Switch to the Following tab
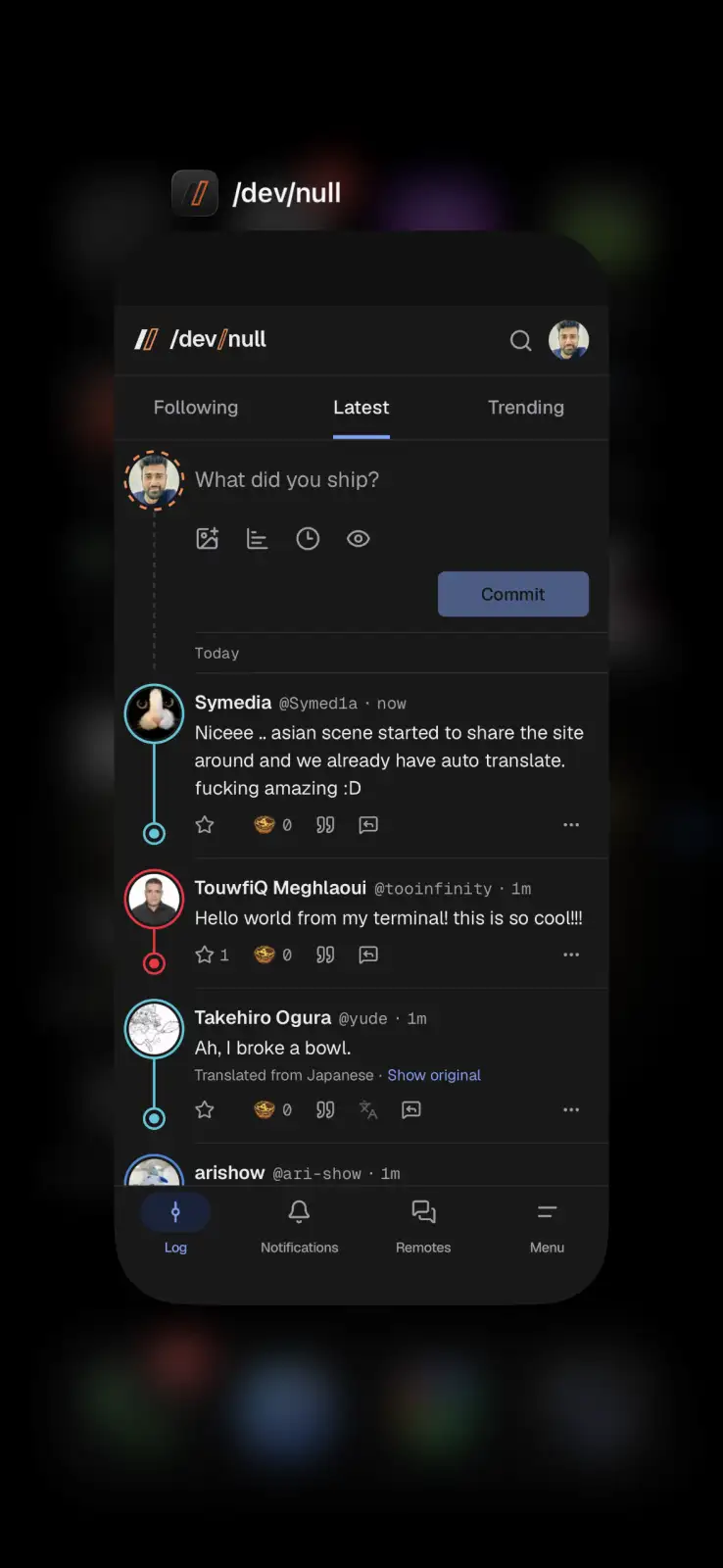723x1568 pixels. (x=196, y=408)
